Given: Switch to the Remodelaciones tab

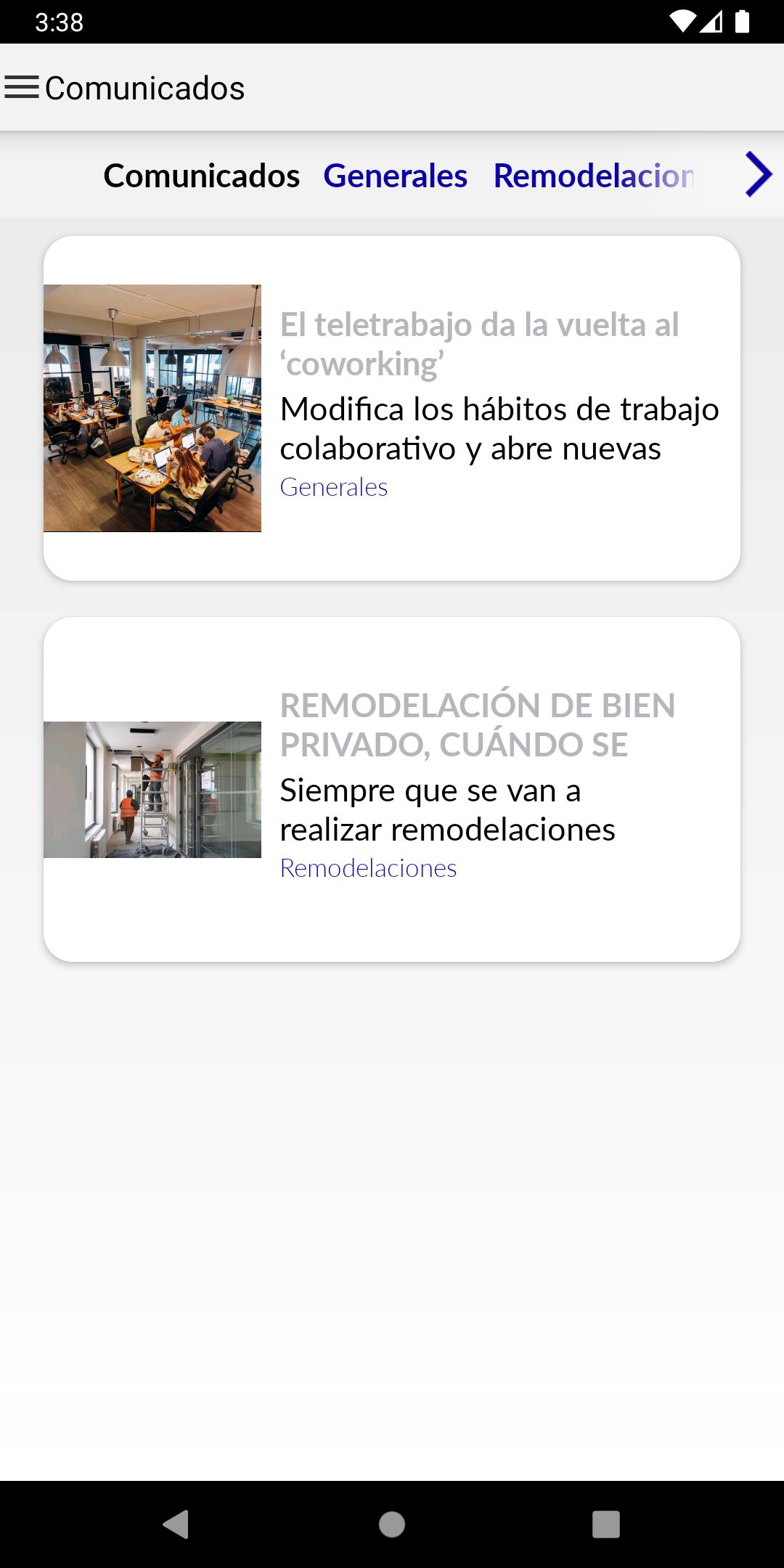Looking at the screenshot, I should [x=593, y=176].
